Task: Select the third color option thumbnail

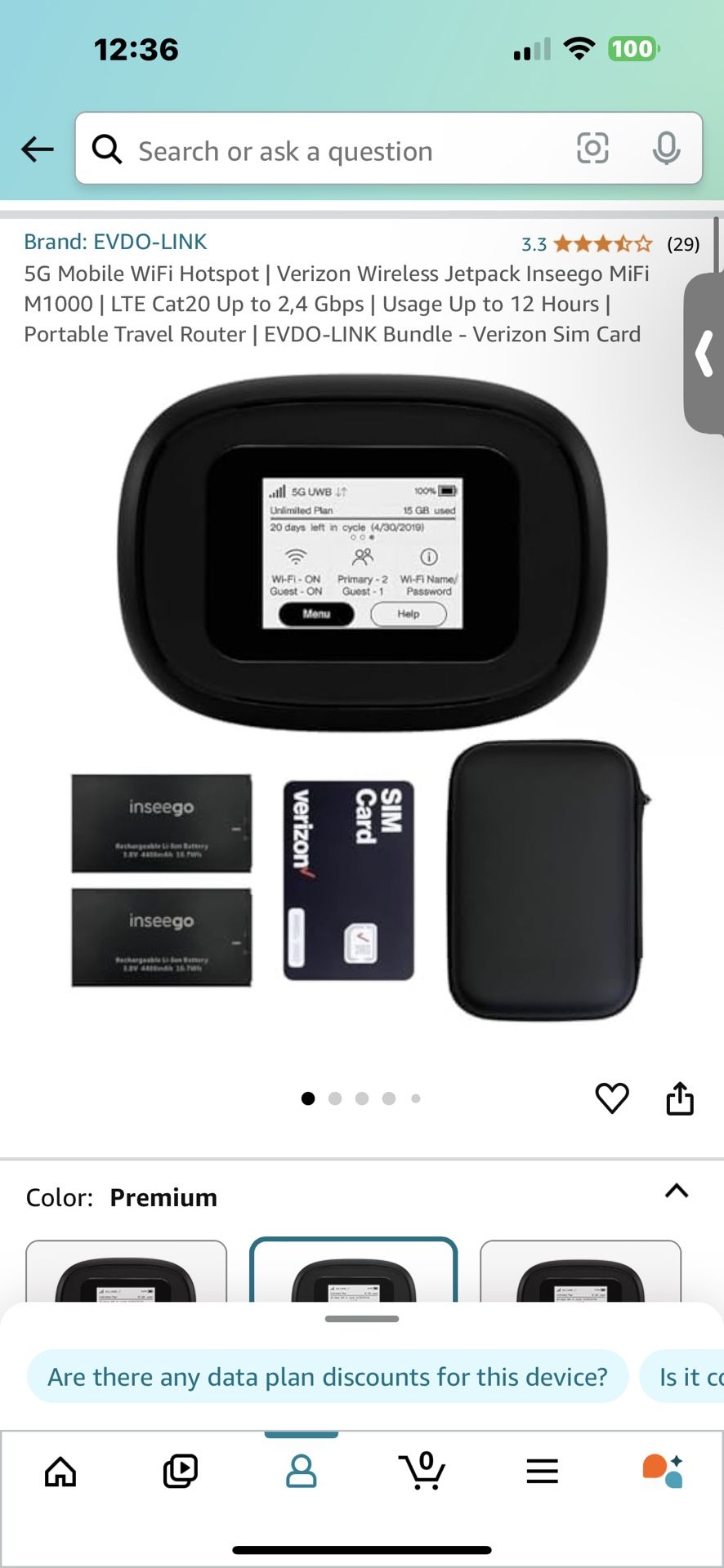Action: click(580, 1272)
